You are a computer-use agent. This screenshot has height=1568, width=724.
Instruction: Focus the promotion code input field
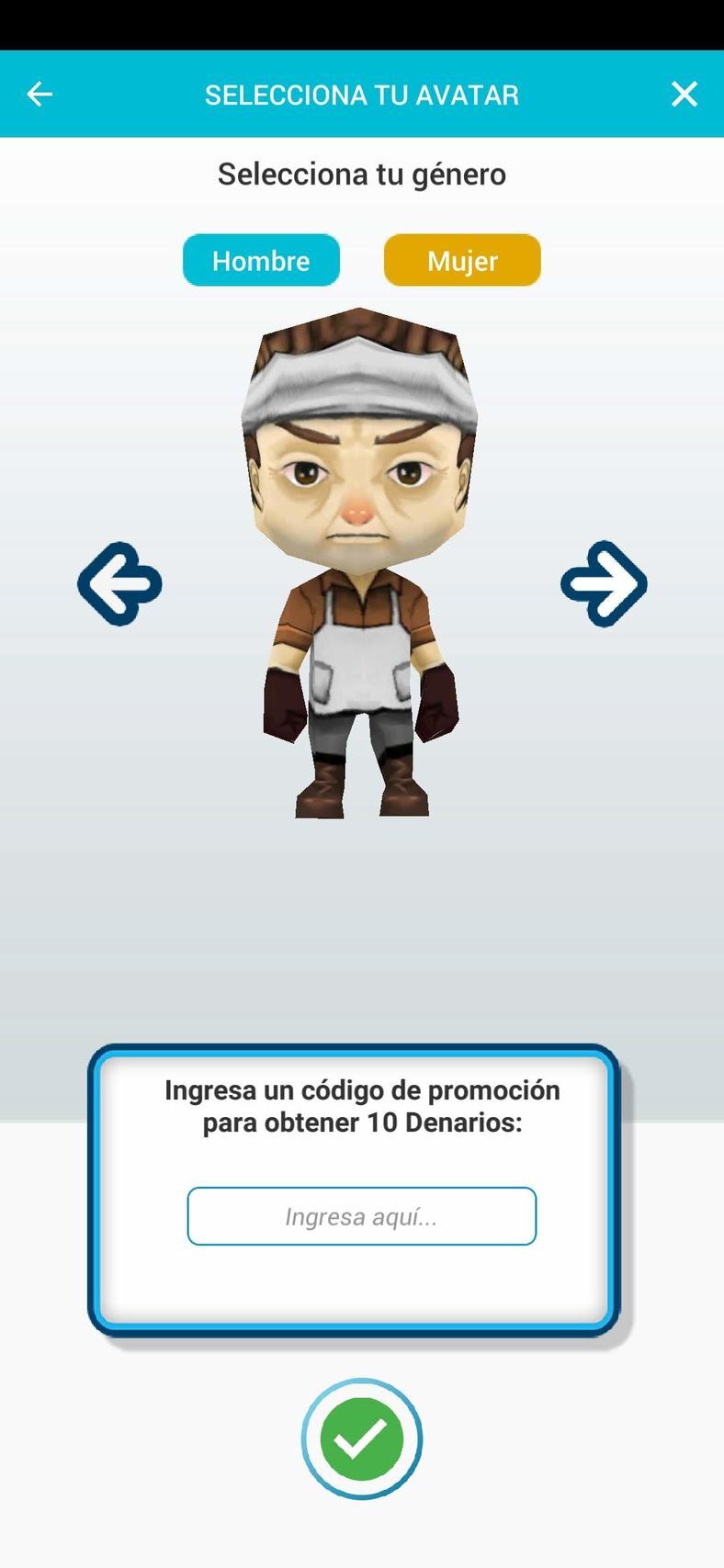tap(361, 1216)
